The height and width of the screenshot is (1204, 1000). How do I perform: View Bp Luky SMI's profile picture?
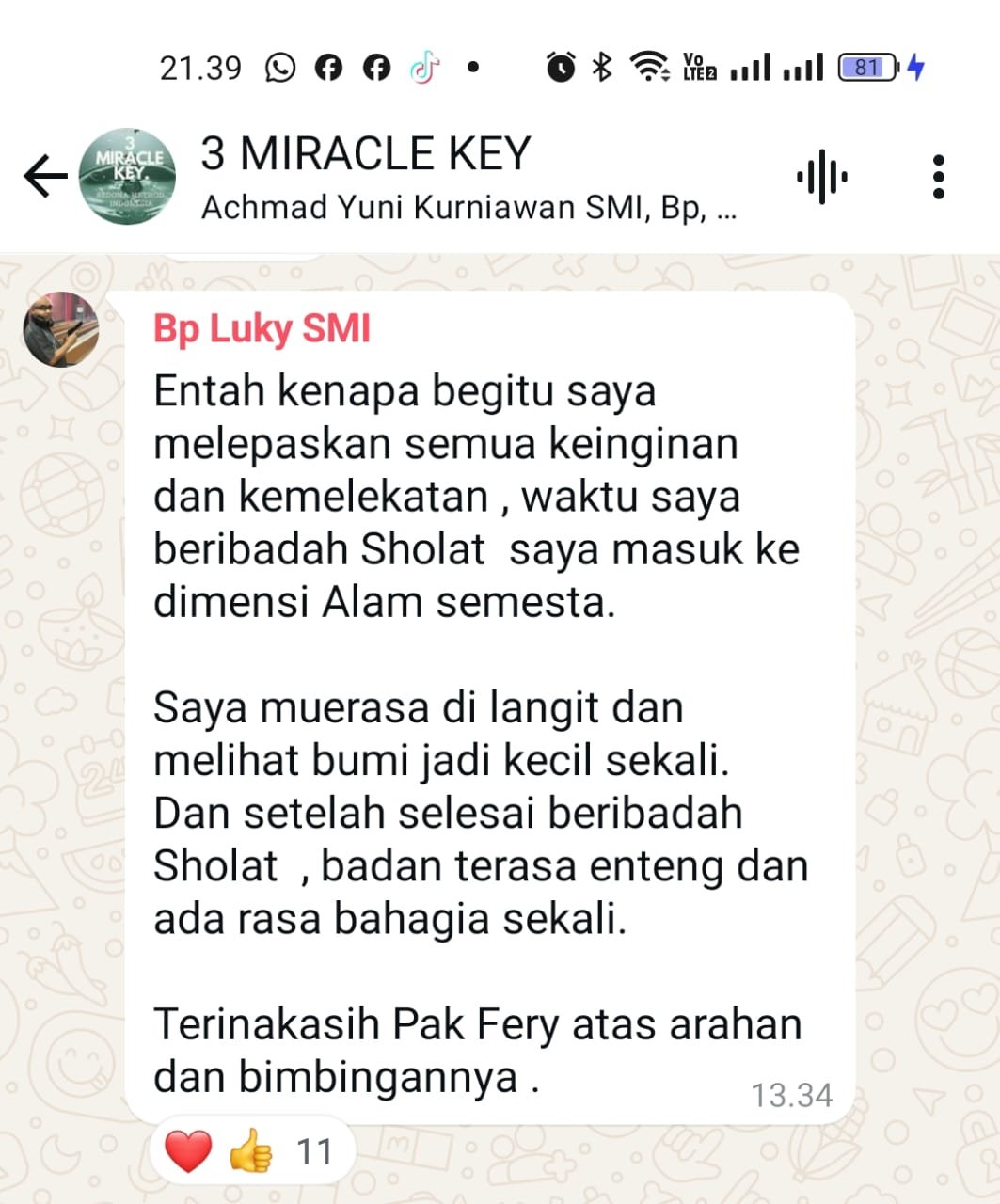click(x=61, y=329)
